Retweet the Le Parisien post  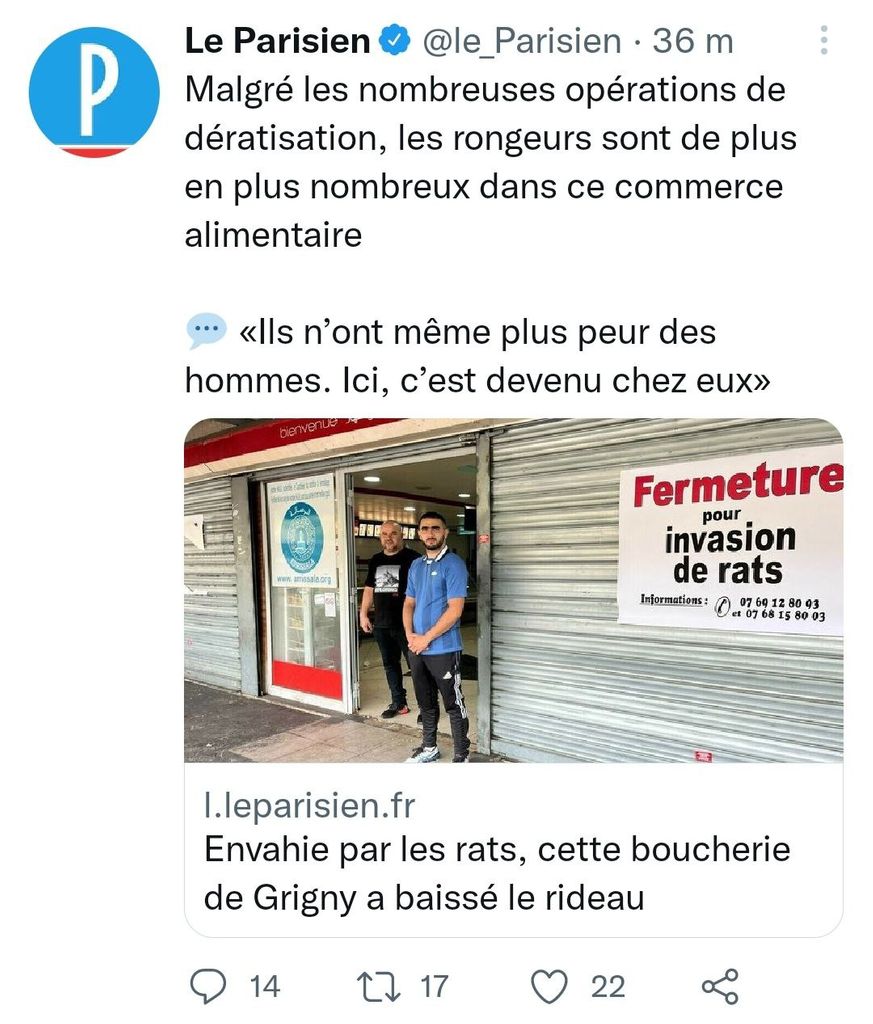pos(379,987)
